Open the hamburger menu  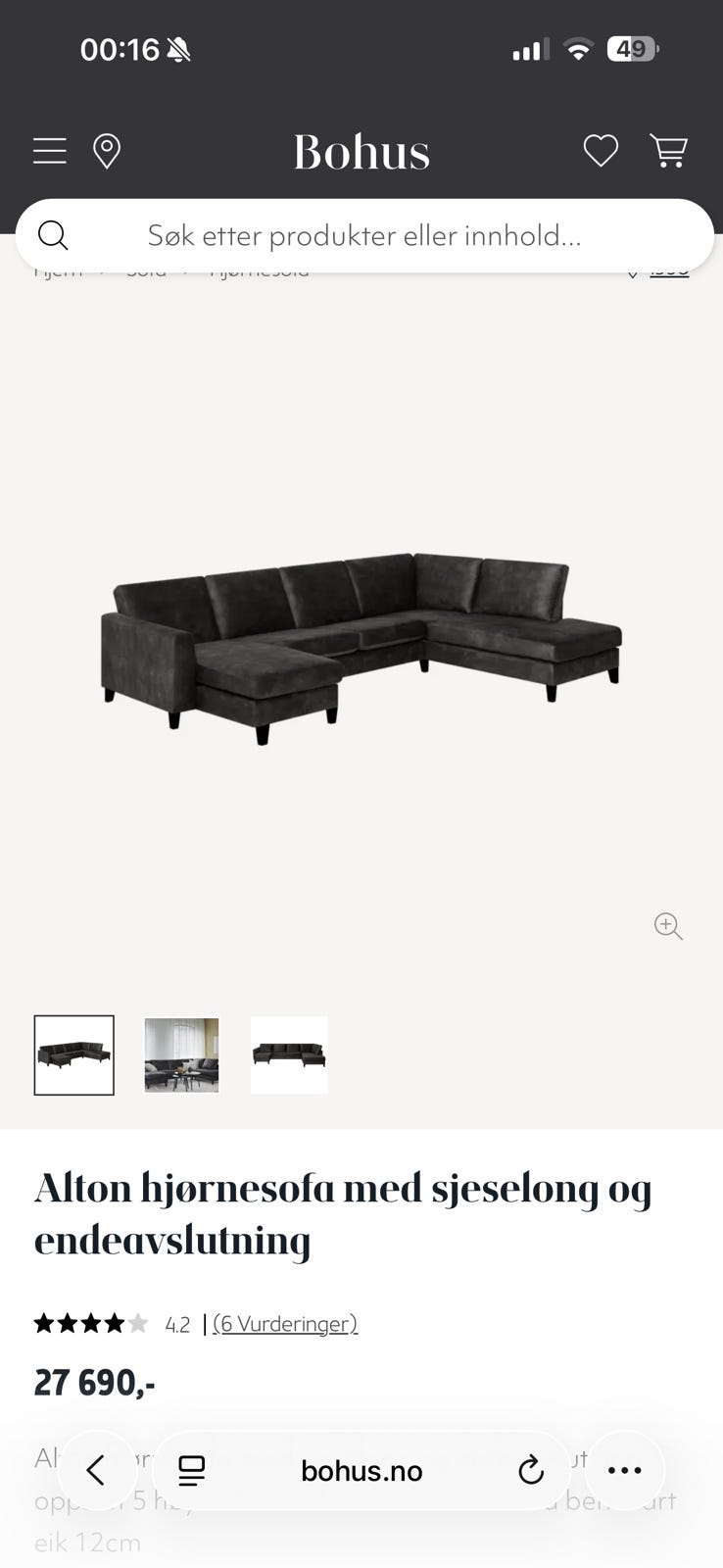(50, 151)
